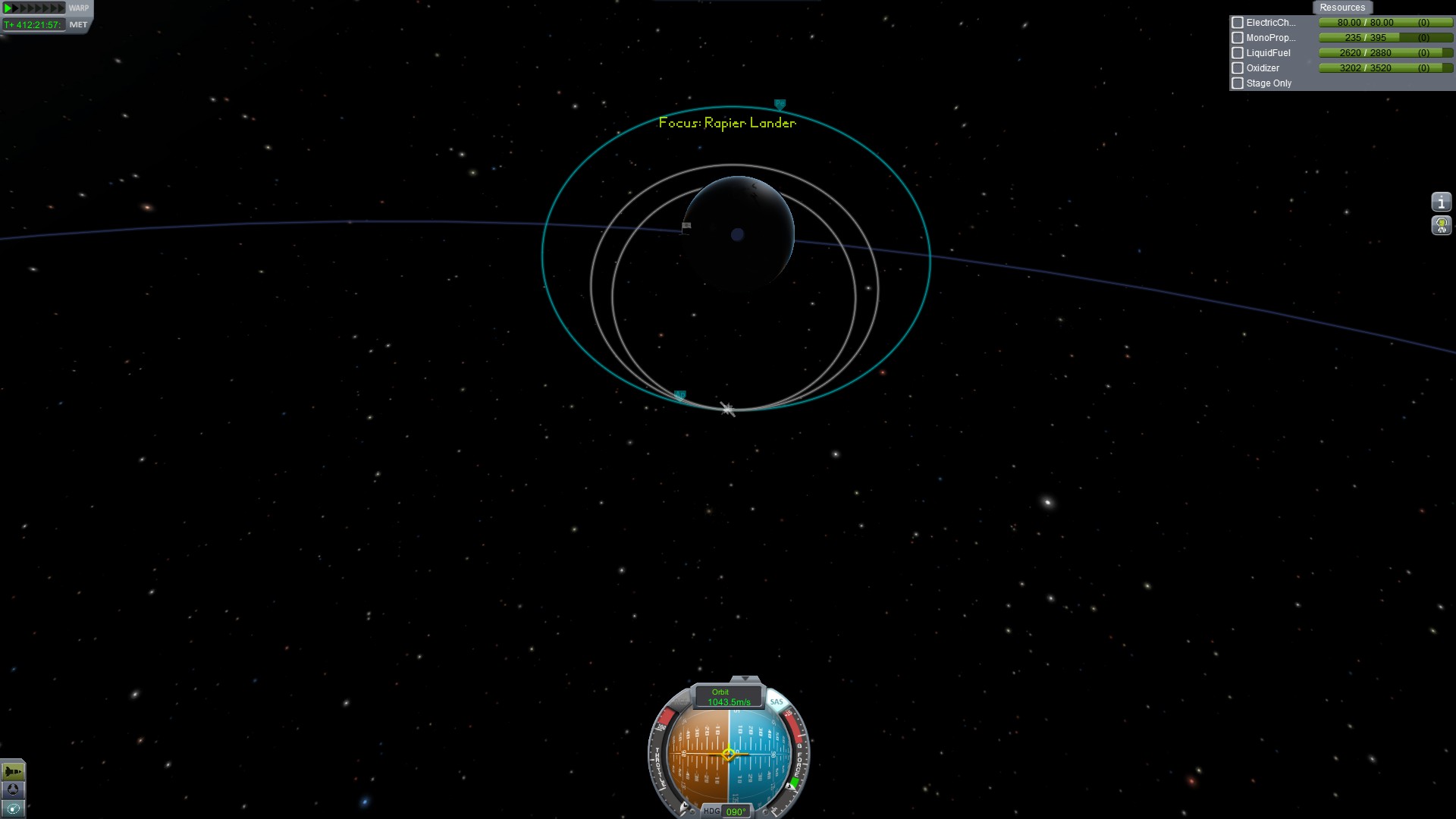Select the apoapsis marker on the orbit
Image resolution: width=1456 pixels, height=819 pixels.
[680, 395]
